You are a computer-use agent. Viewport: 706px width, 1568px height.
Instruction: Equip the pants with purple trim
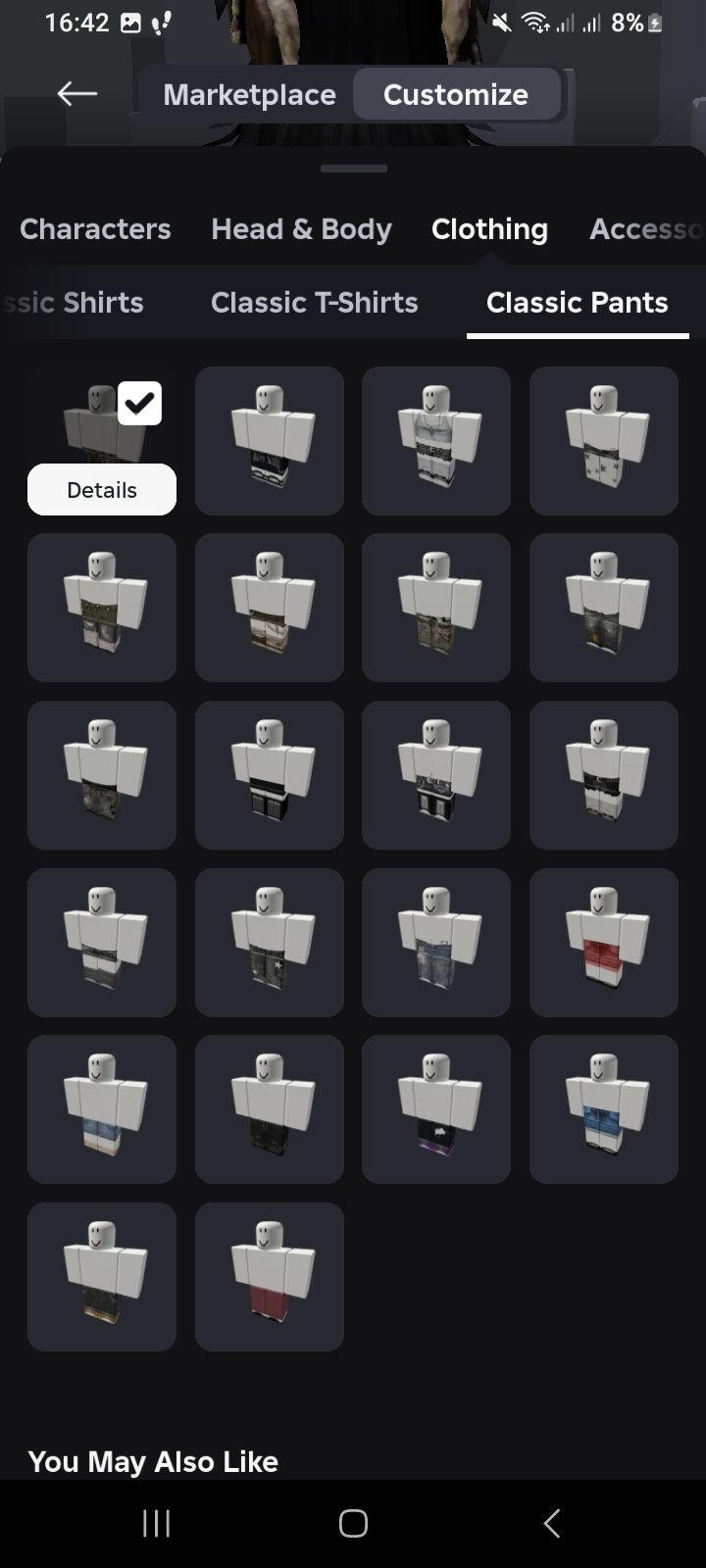[x=435, y=1108]
